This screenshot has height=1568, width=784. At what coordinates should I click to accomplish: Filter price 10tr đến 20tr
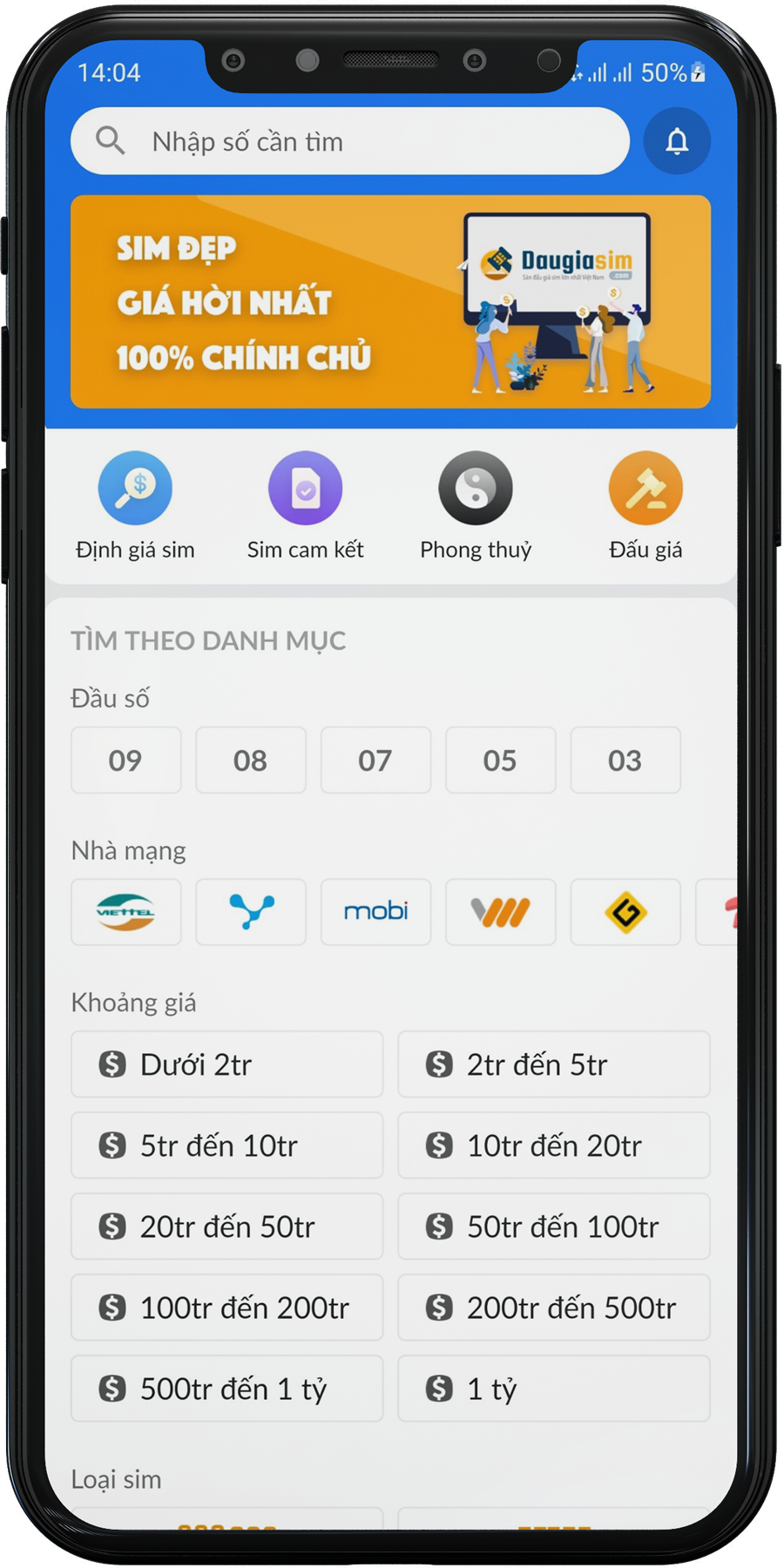click(x=553, y=1146)
